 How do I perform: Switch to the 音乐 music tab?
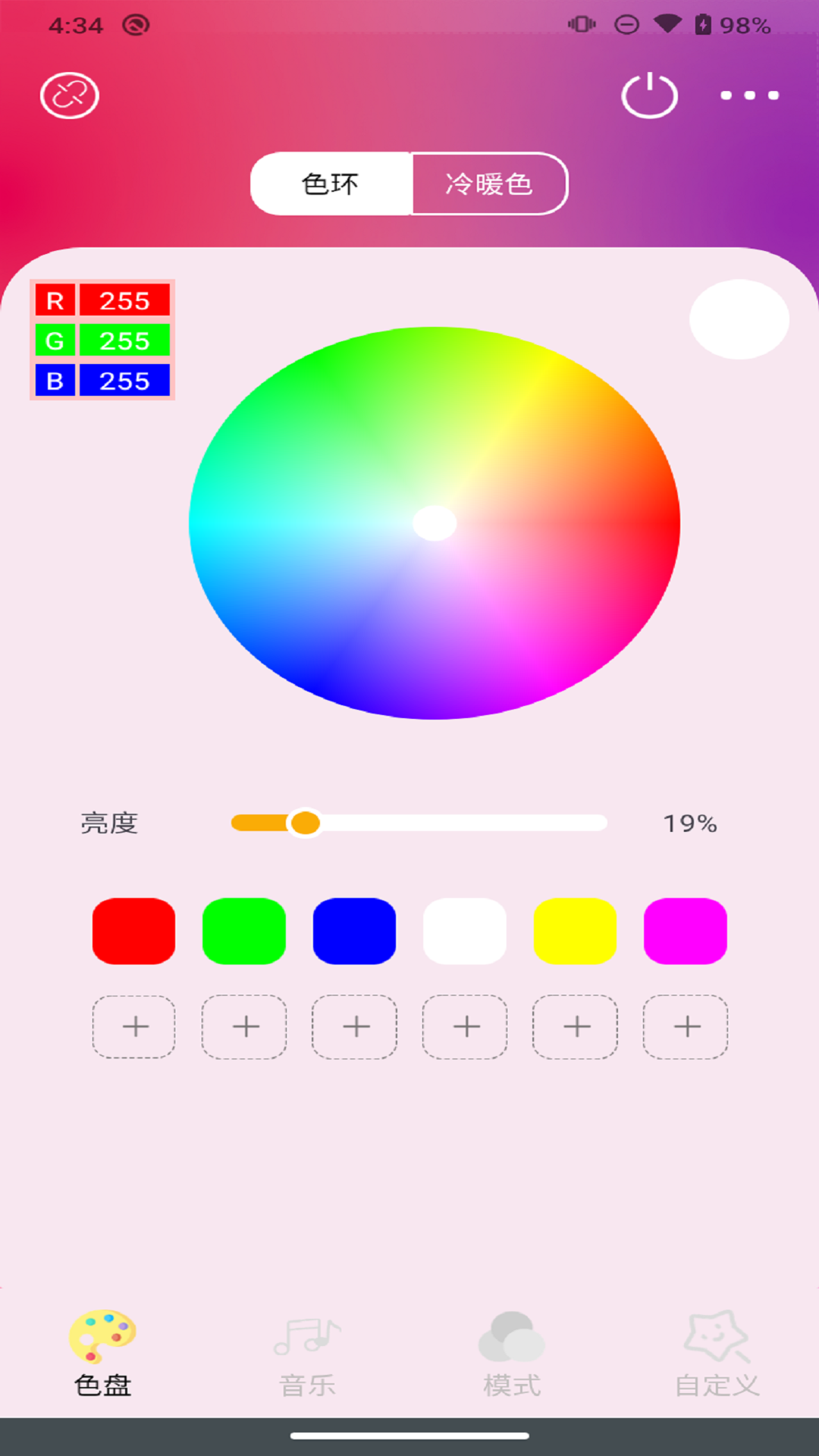[x=307, y=1354]
